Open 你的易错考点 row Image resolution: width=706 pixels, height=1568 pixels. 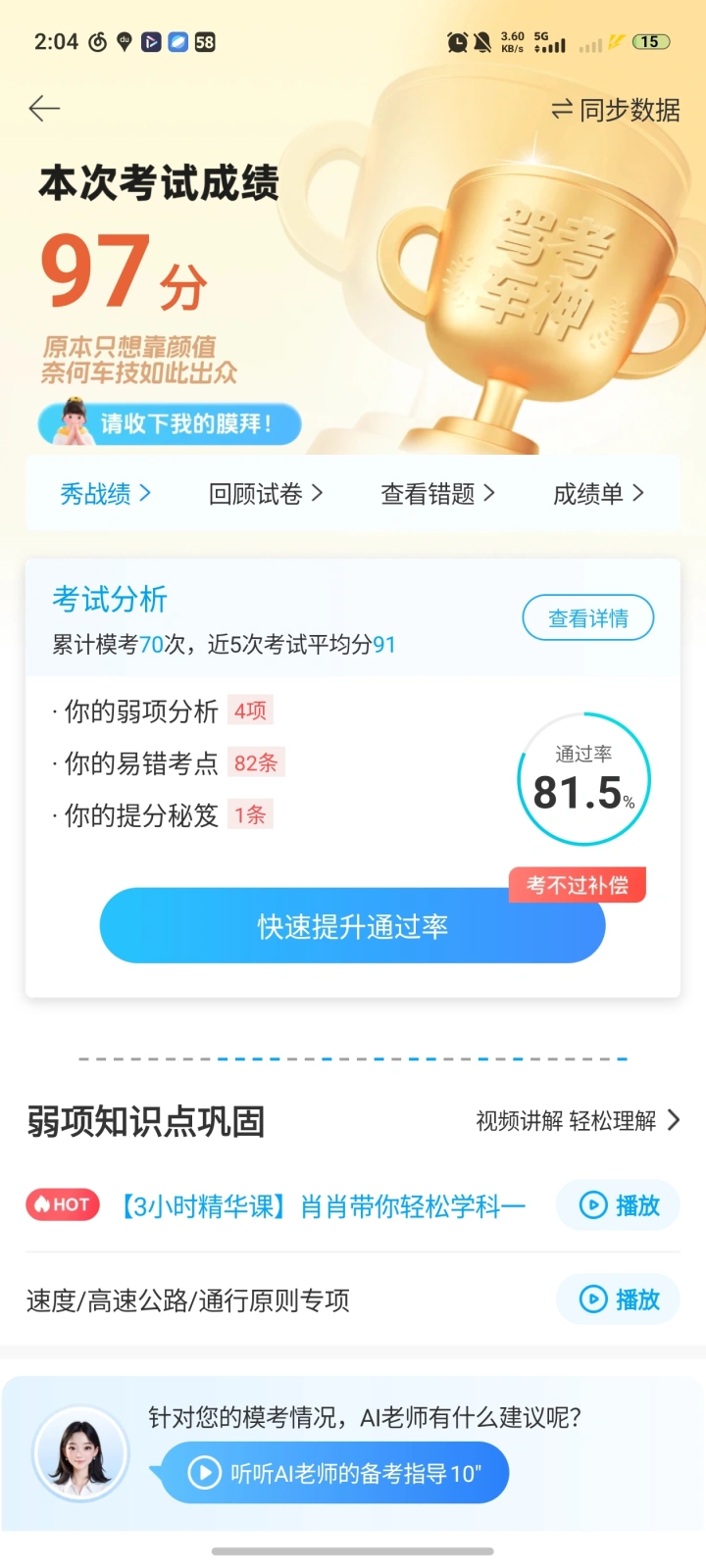[169, 762]
